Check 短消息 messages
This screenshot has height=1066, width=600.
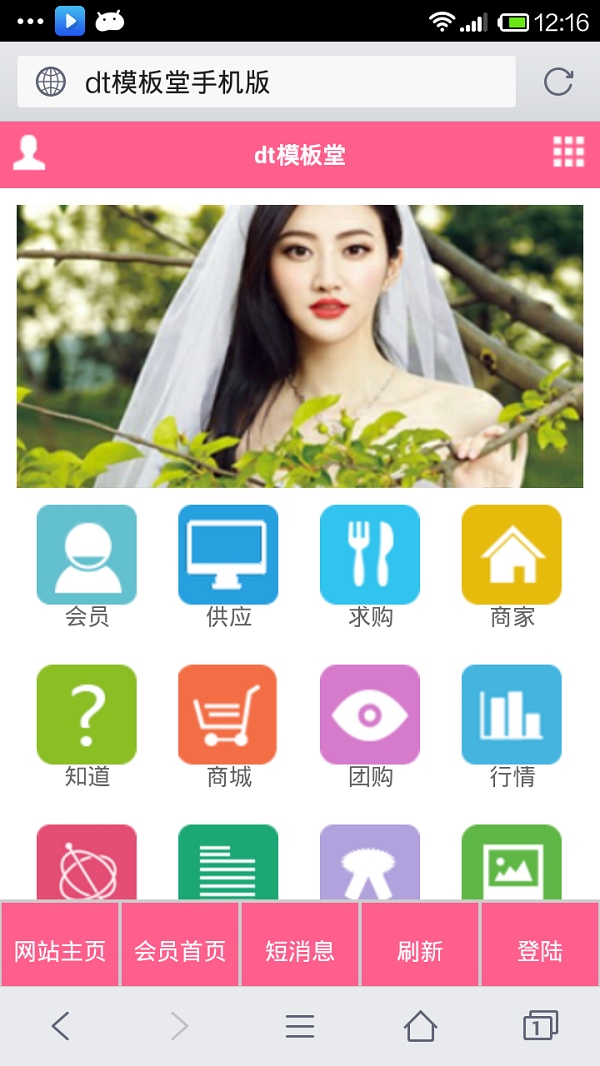point(300,951)
